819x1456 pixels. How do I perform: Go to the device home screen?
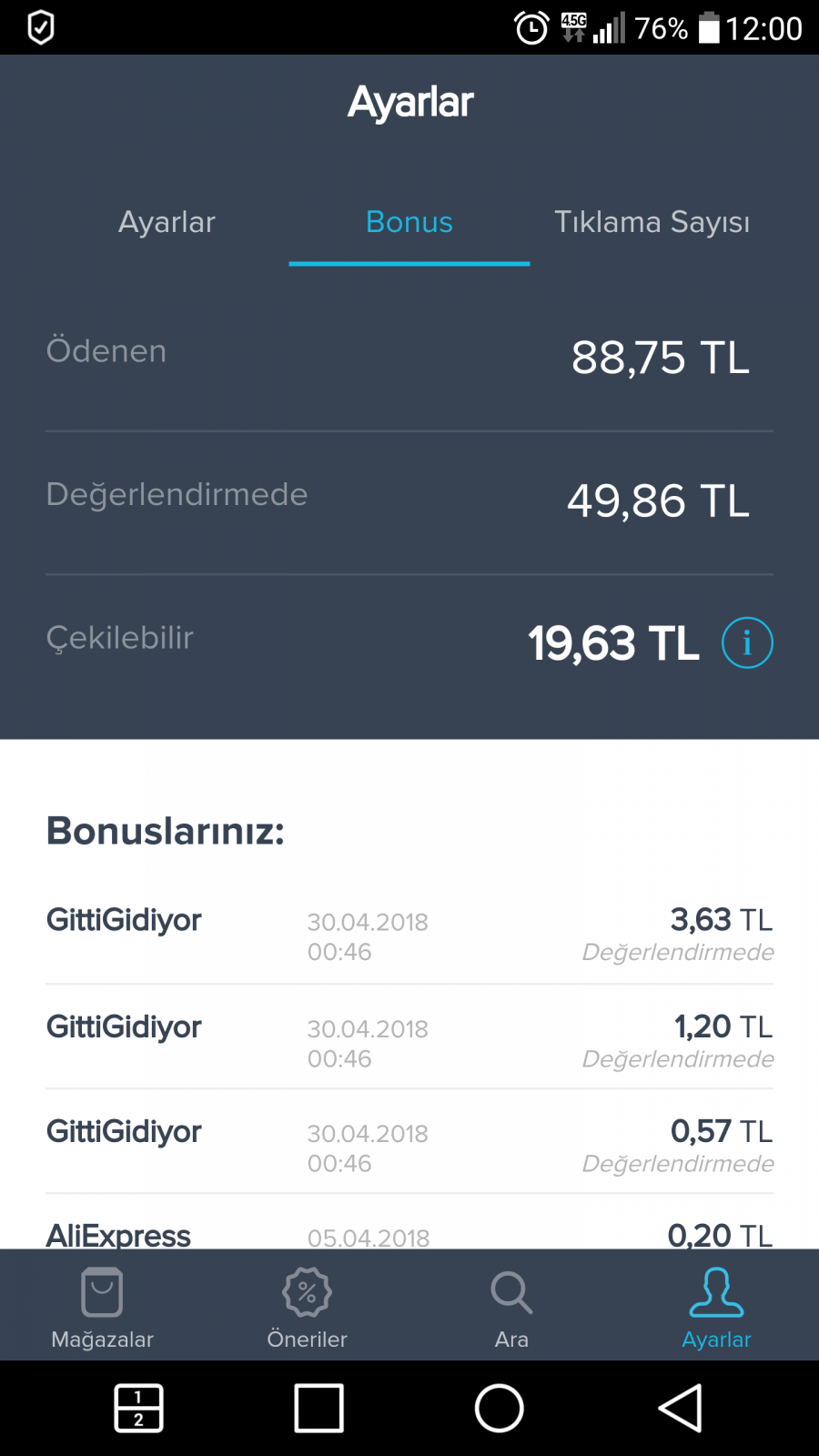(500, 1408)
